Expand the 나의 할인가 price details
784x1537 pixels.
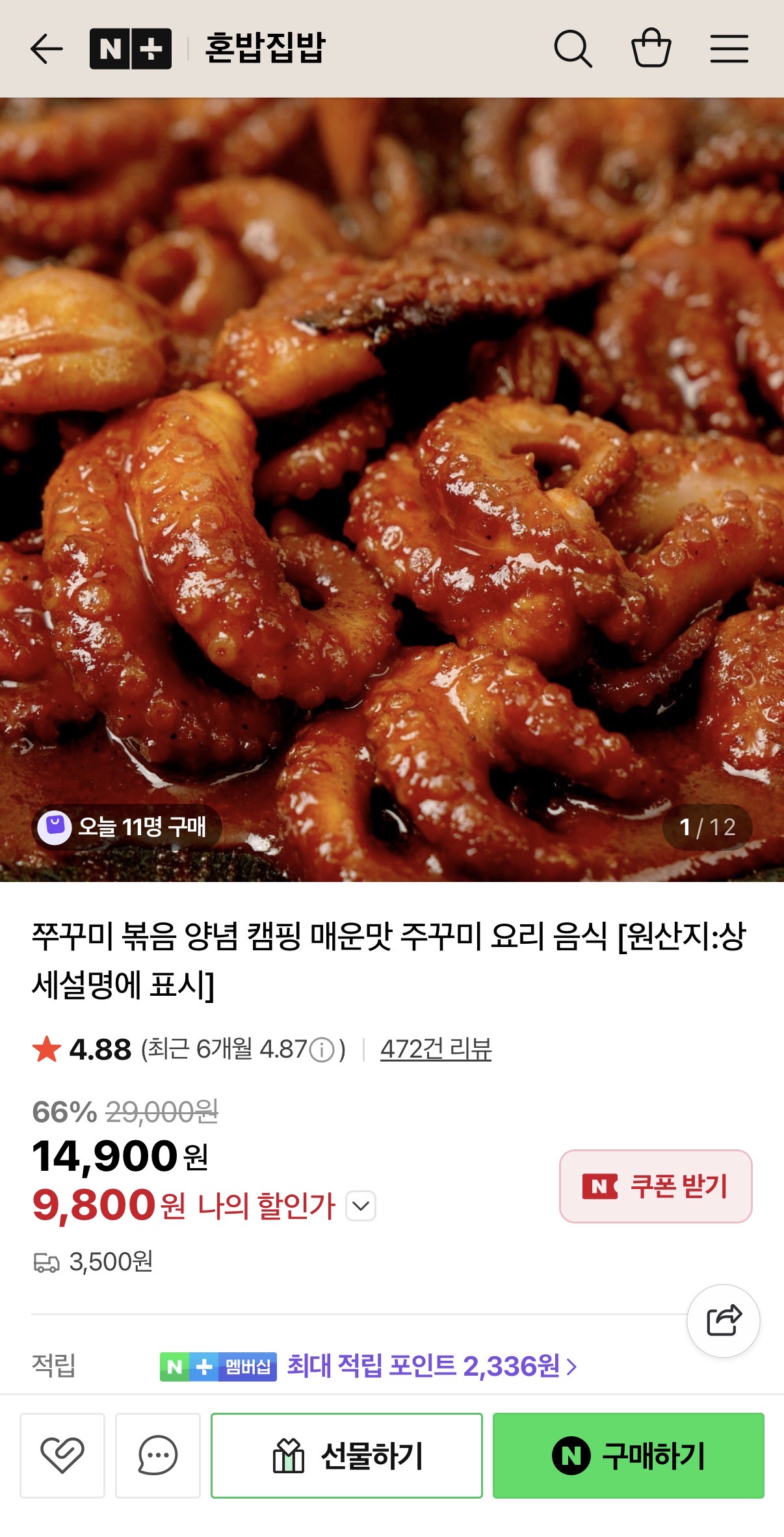(361, 1206)
